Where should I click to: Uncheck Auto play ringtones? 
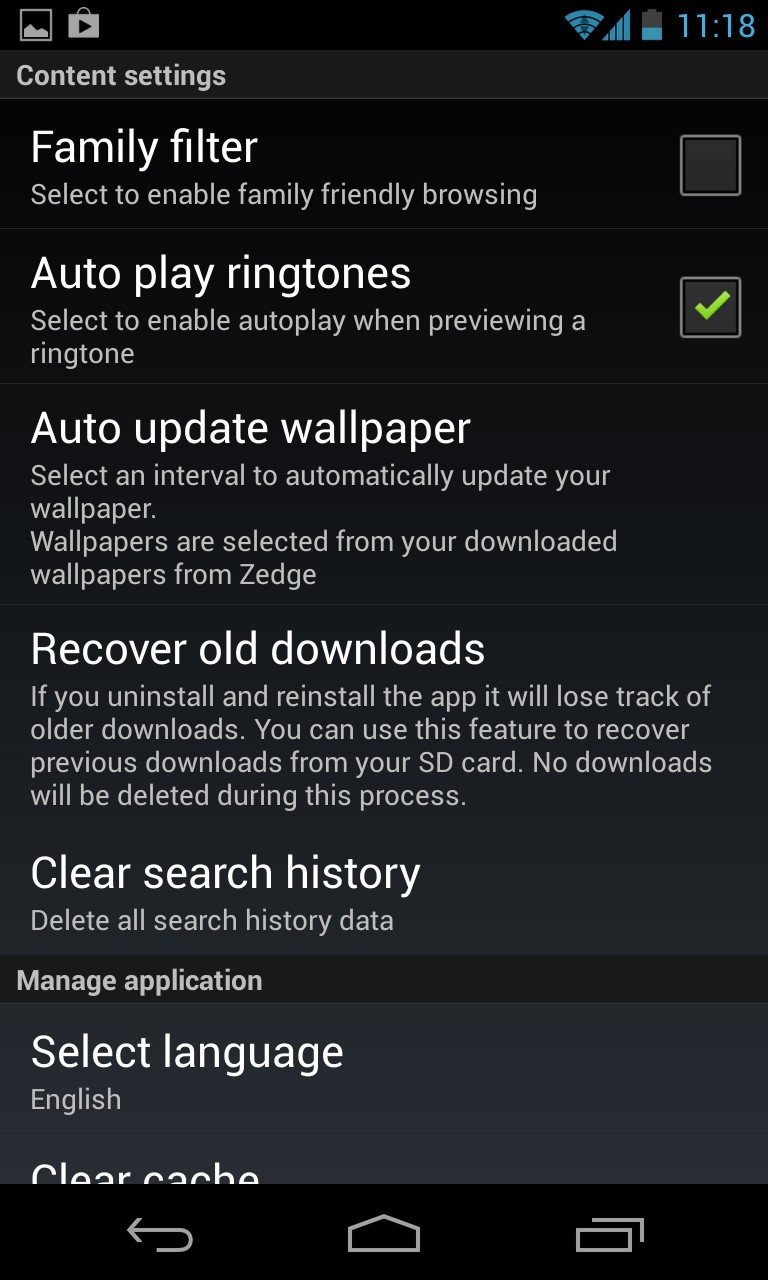(x=710, y=307)
